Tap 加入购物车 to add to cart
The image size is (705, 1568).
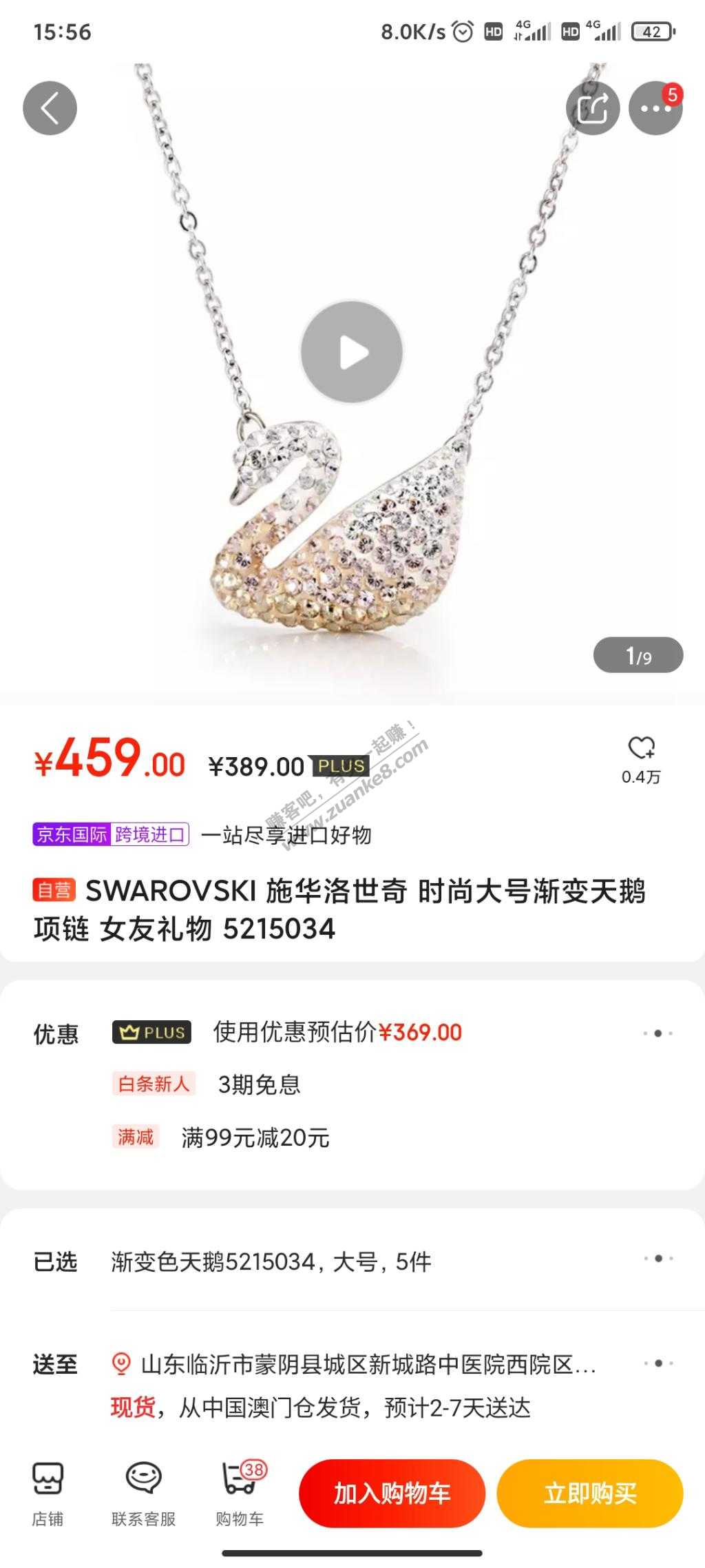pos(392,1493)
